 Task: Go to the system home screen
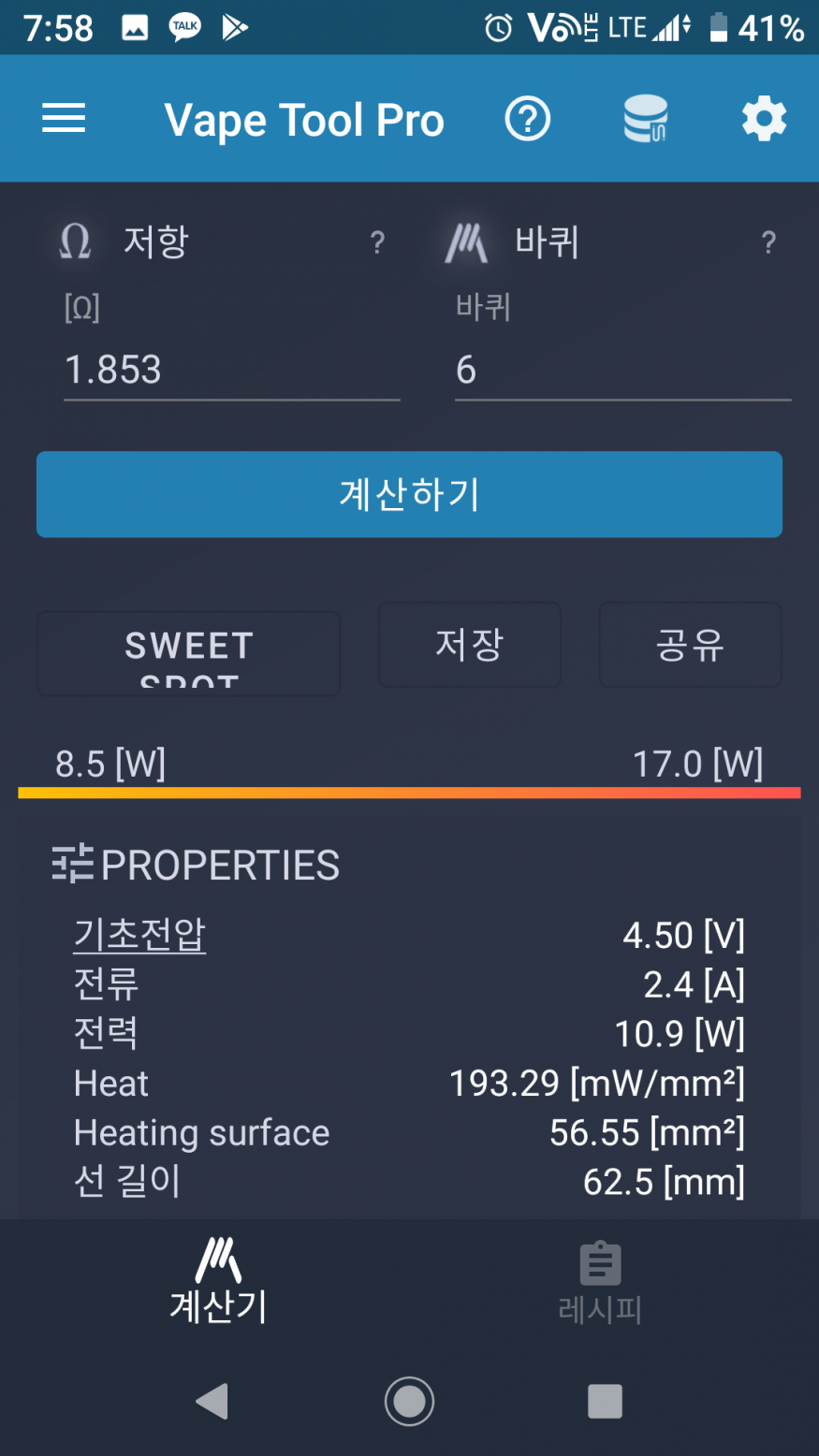[409, 1401]
